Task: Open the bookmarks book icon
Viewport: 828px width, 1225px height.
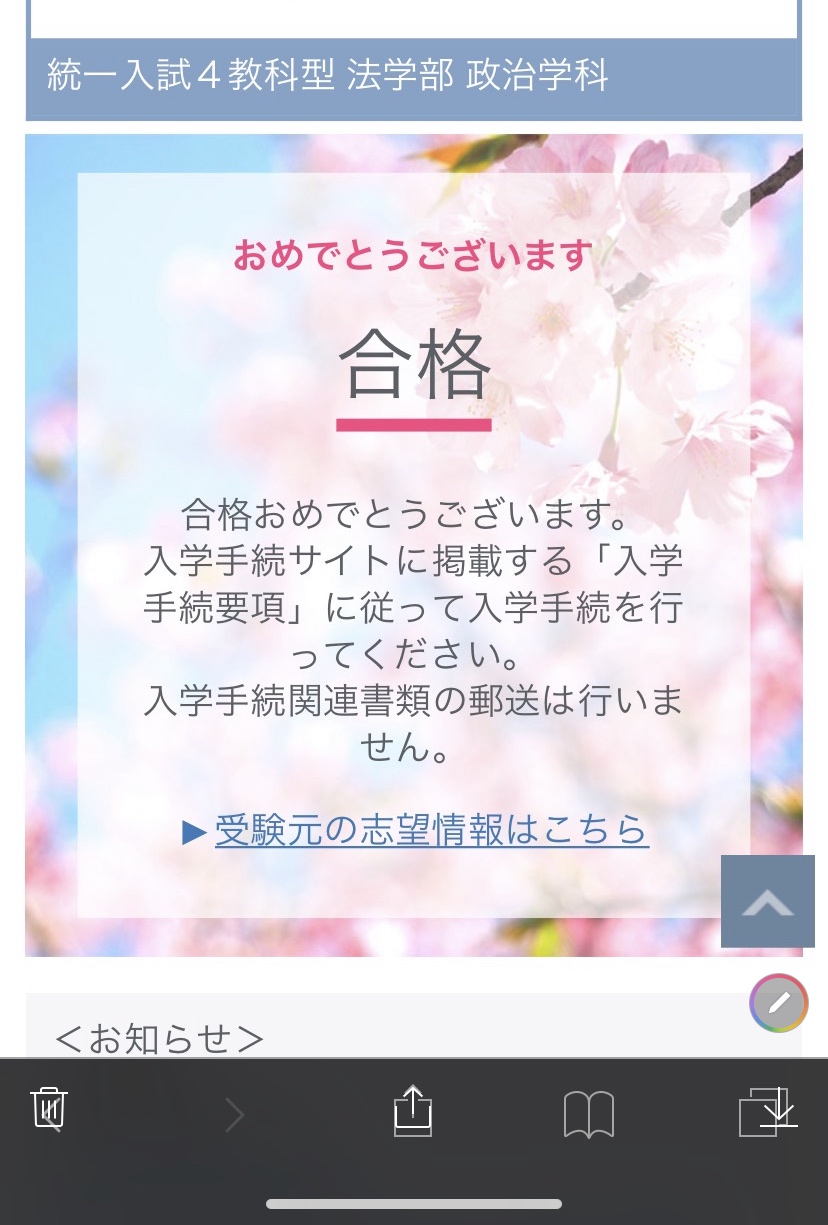Action: point(589,1113)
